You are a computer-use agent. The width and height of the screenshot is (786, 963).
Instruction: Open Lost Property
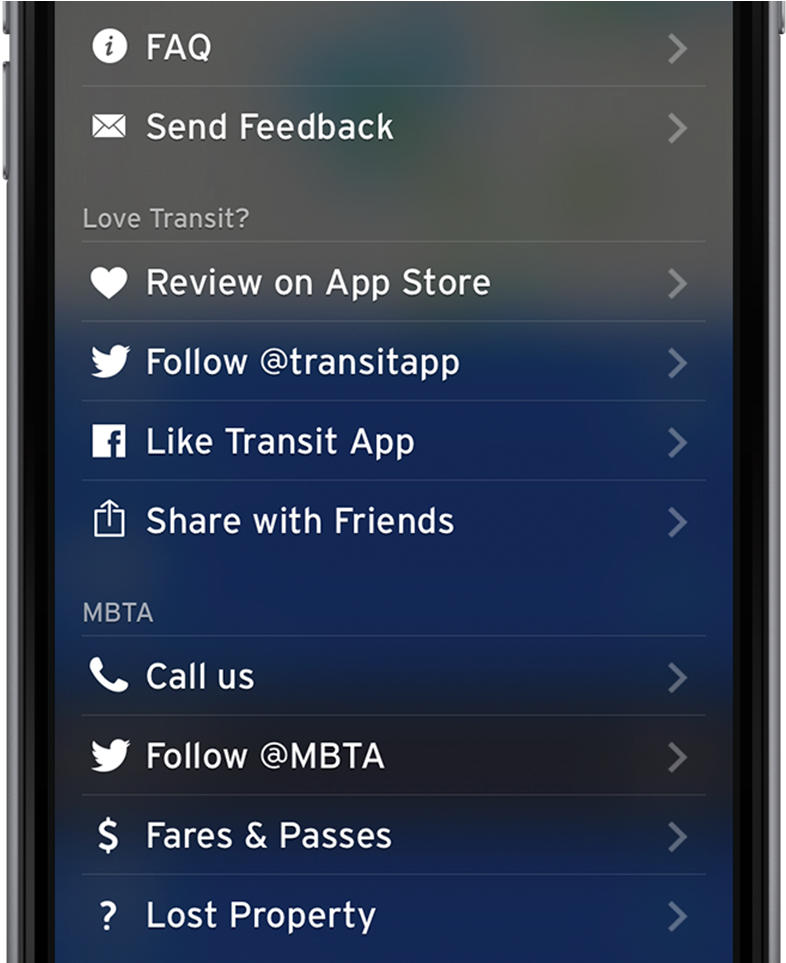click(392, 915)
